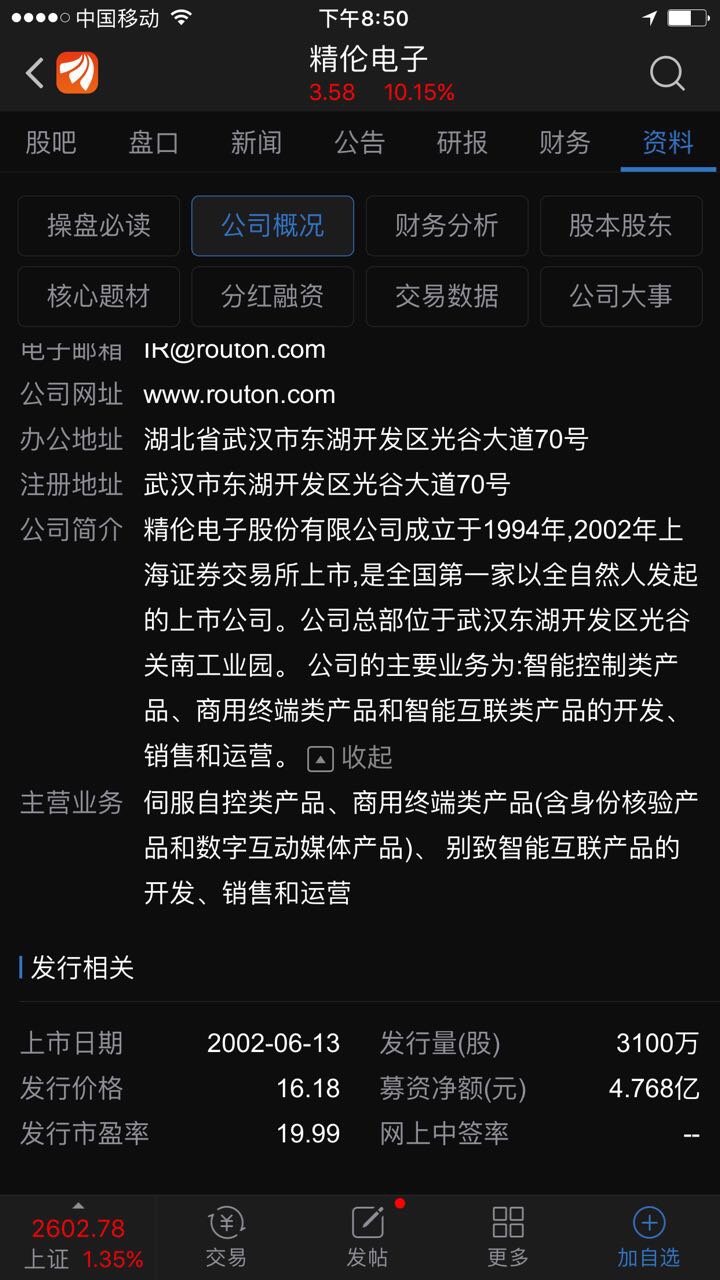Open the 公告 tab

pos(359,143)
